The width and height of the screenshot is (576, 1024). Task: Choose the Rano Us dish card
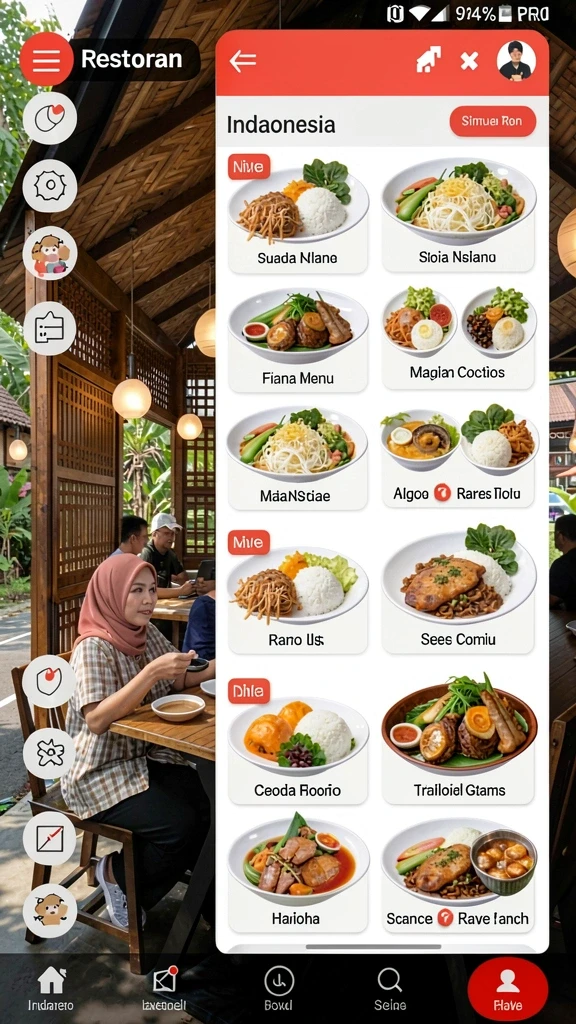tap(298, 593)
